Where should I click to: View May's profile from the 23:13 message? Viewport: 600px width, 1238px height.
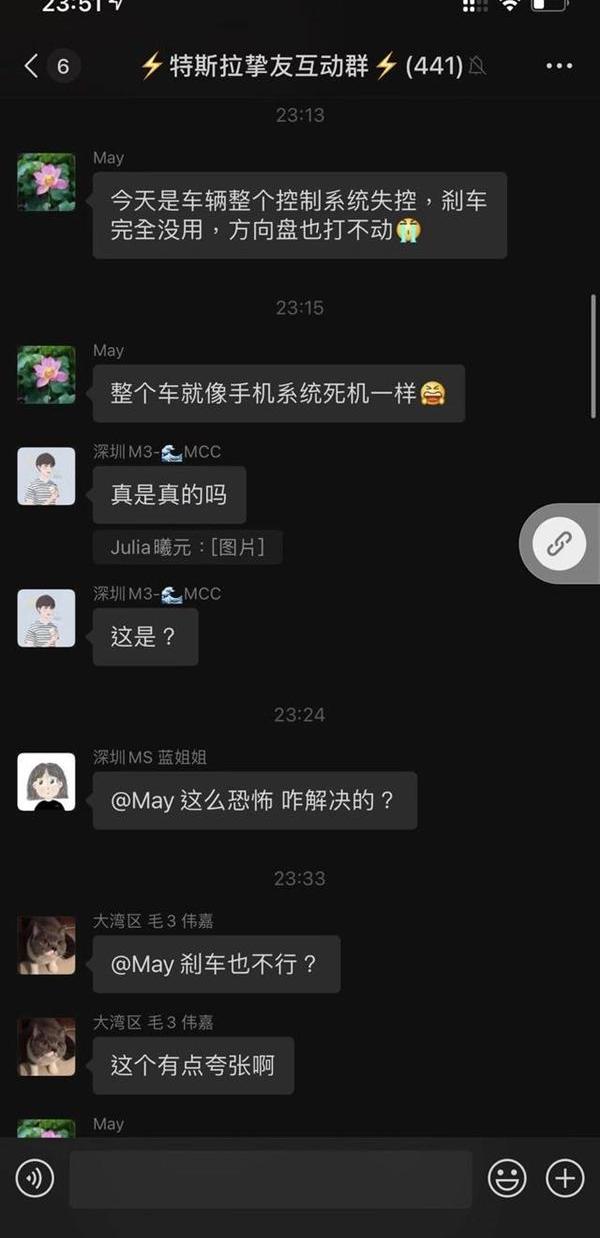[46, 182]
